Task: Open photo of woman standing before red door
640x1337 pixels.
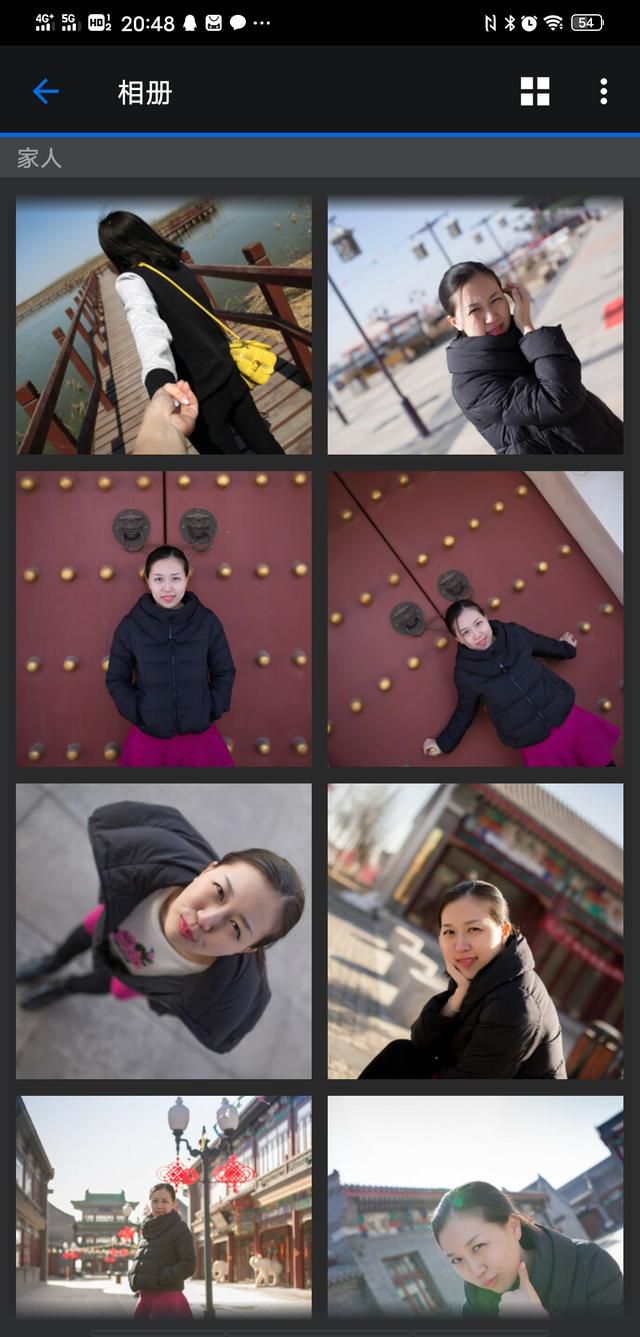Action: pyautogui.click(x=164, y=619)
